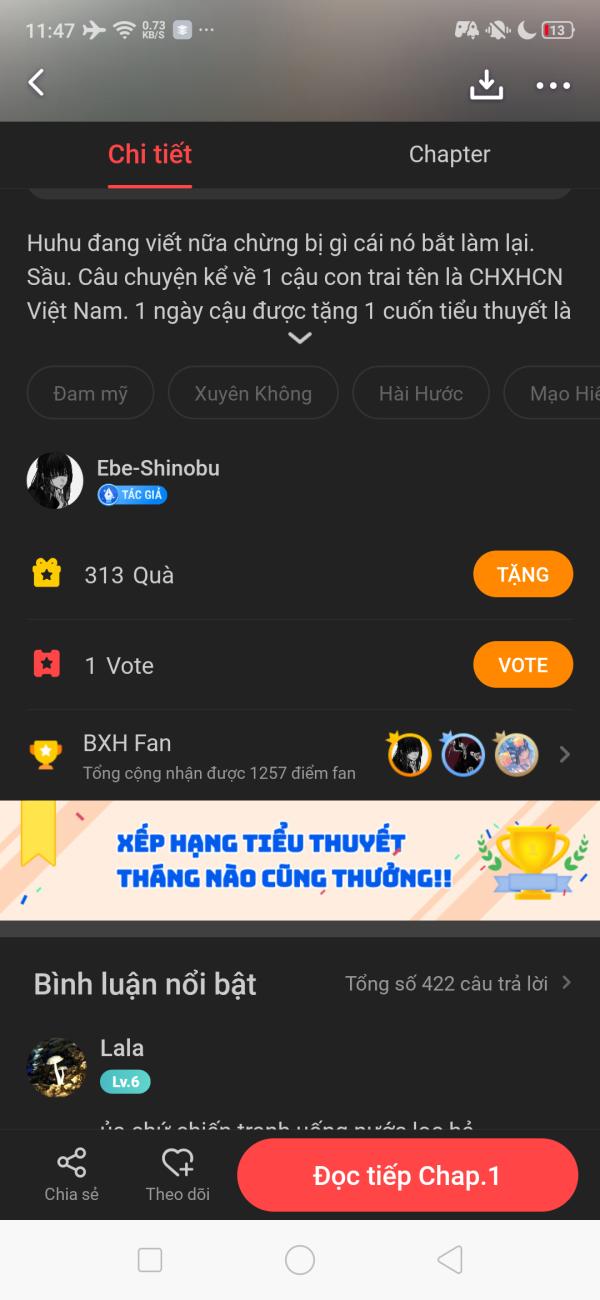Screen dimensions: 600x1300
Task: Open the BXH Fan ranking
Action: pos(300,755)
